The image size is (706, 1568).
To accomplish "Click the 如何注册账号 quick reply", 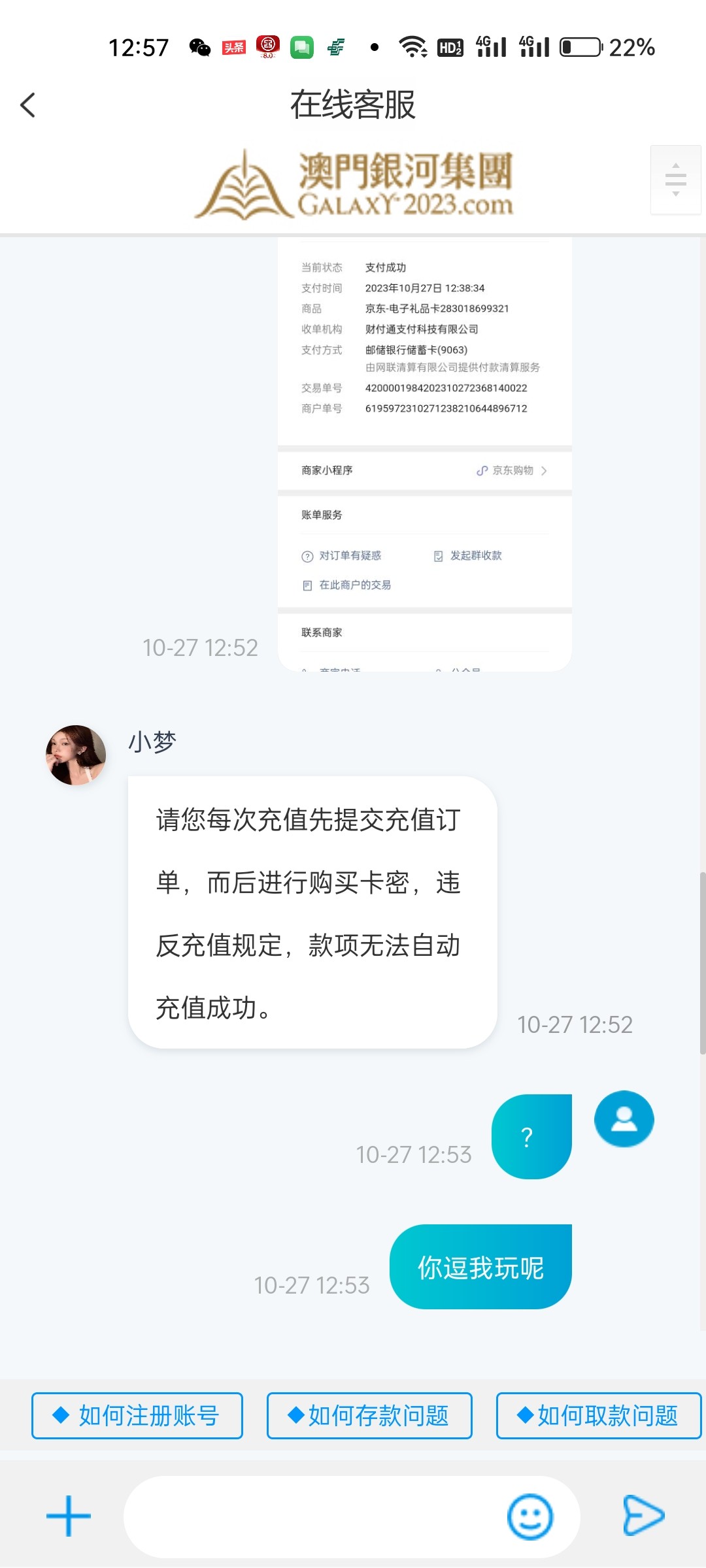I will [x=137, y=1415].
